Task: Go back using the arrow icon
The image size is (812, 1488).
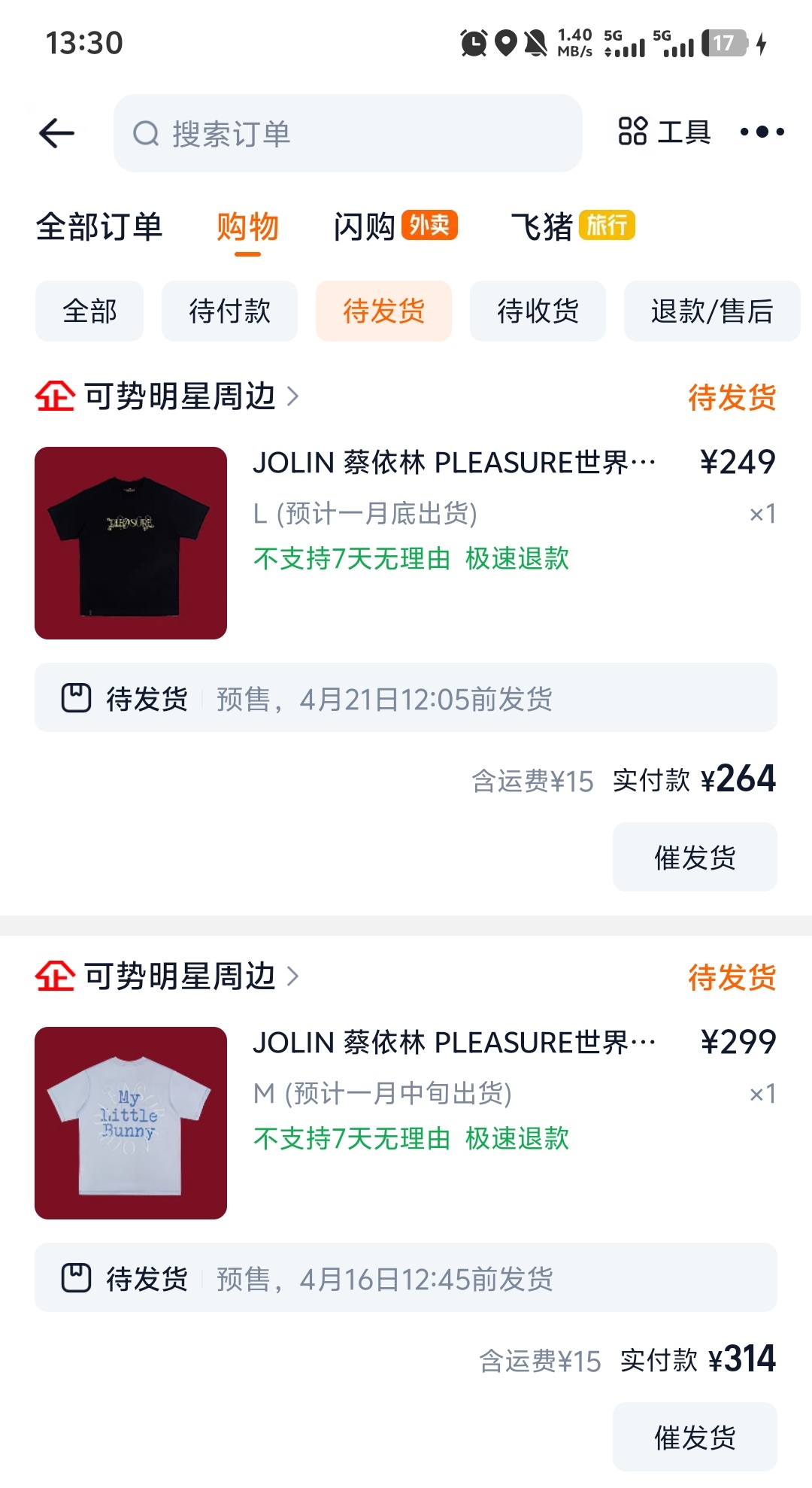Action: [x=56, y=133]
